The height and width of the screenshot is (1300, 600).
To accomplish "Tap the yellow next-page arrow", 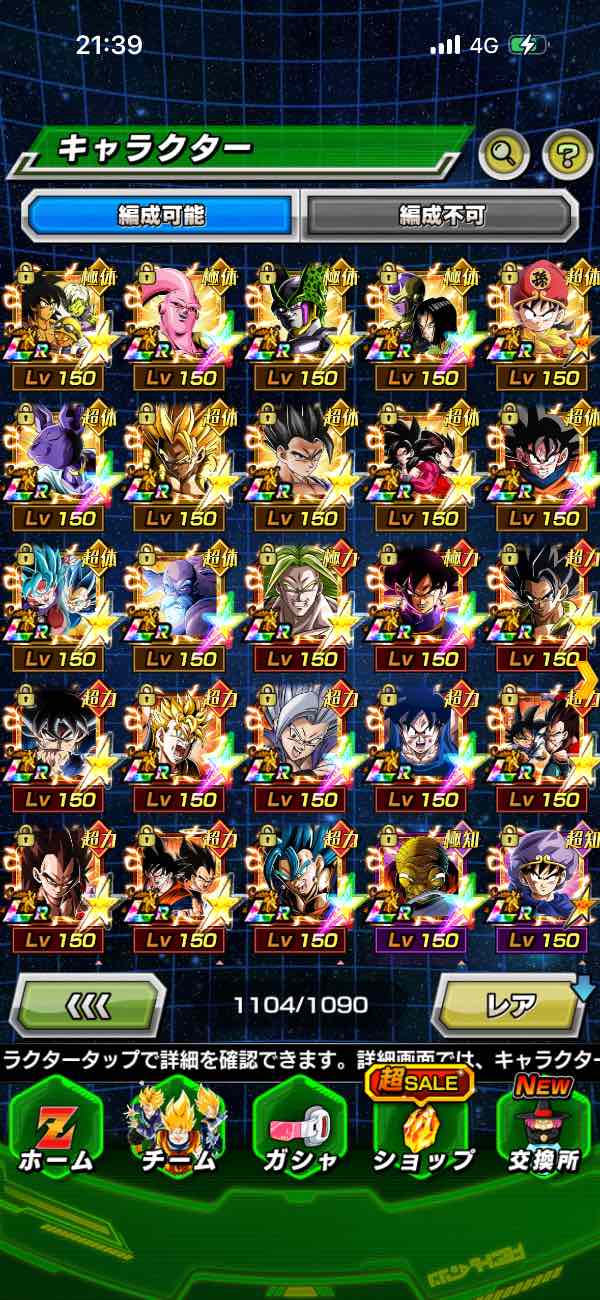I will coord(588,678).
